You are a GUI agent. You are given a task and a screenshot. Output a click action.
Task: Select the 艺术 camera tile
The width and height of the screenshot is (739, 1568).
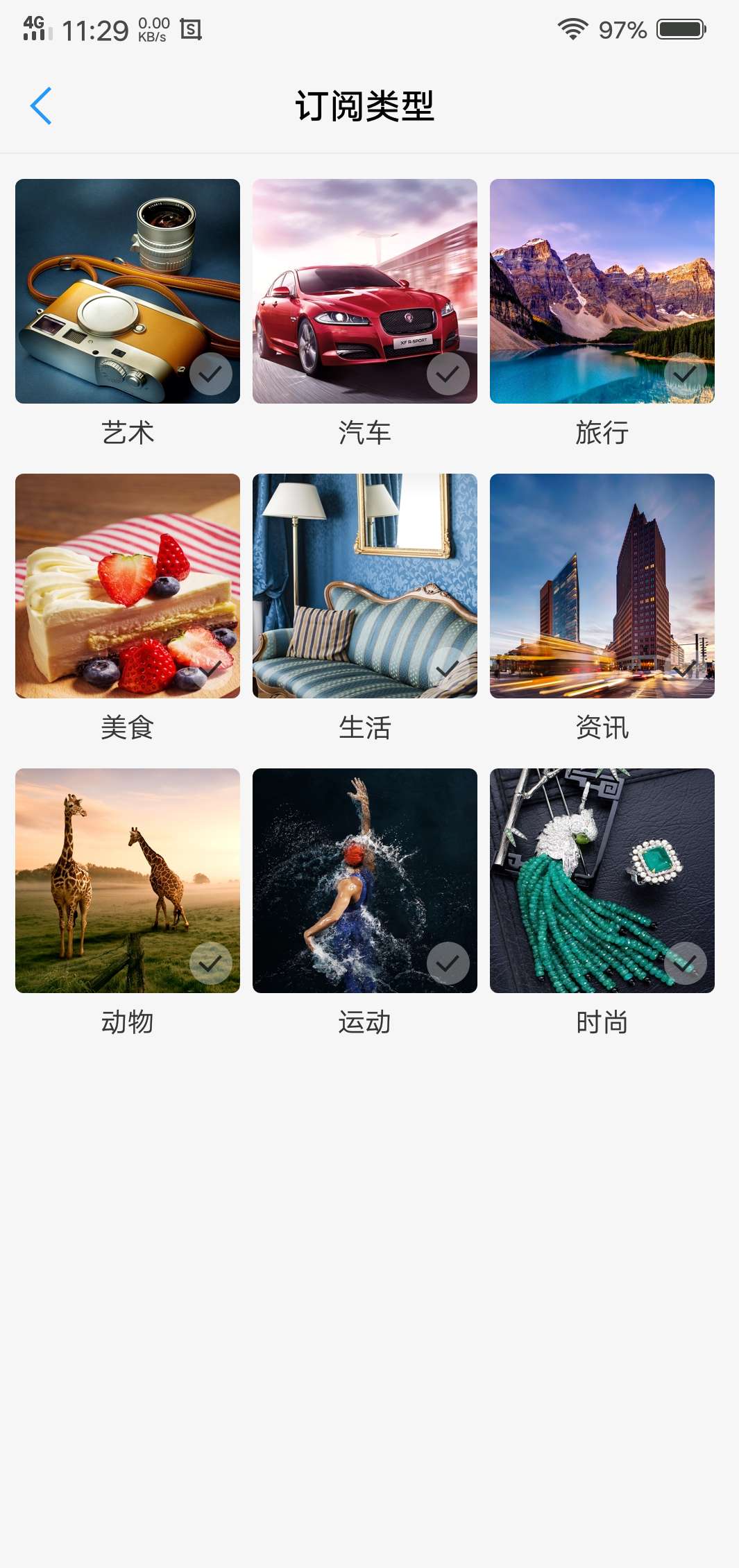(128, 291)
